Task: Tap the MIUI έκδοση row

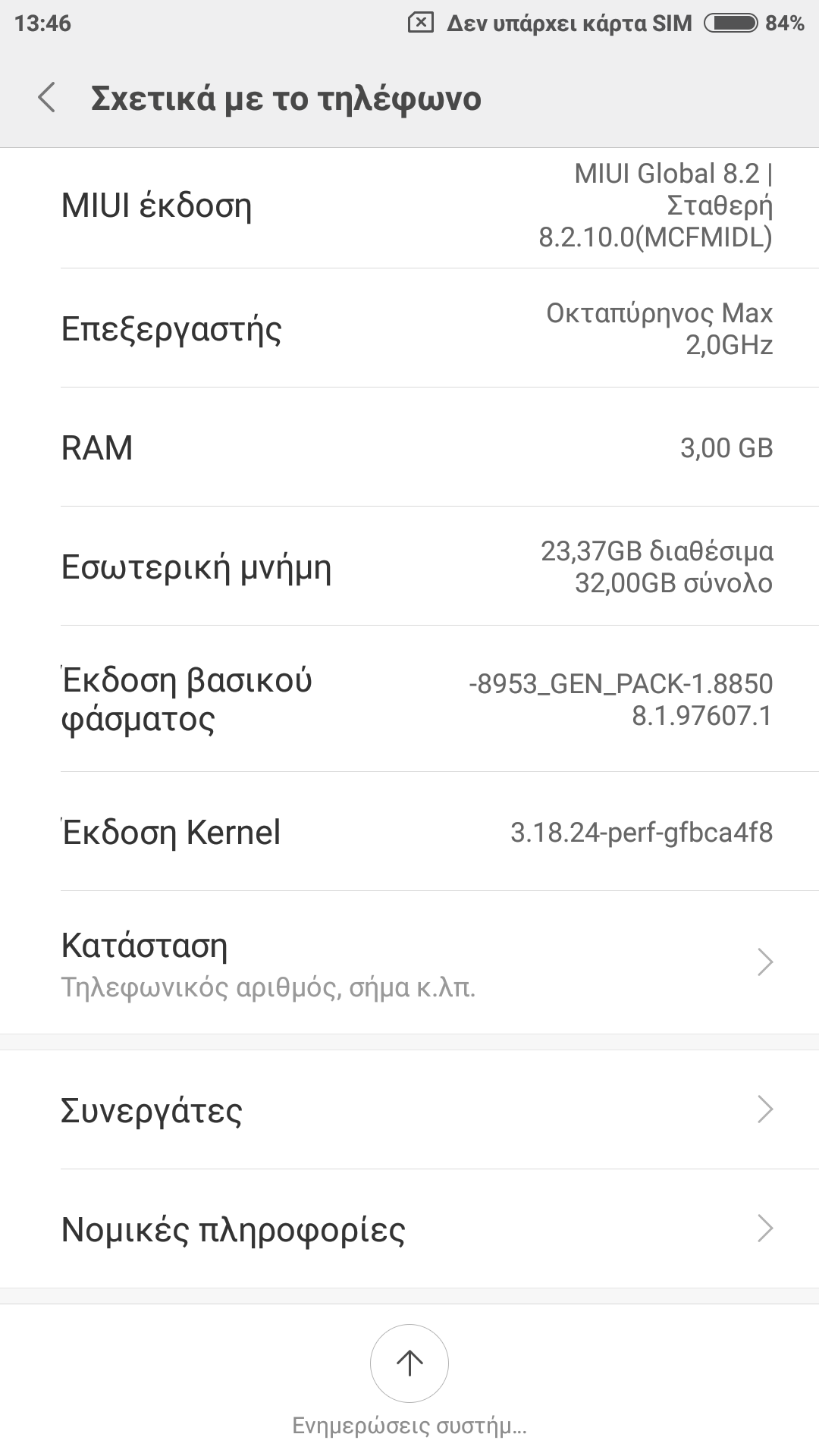Action: pos(409,206)
